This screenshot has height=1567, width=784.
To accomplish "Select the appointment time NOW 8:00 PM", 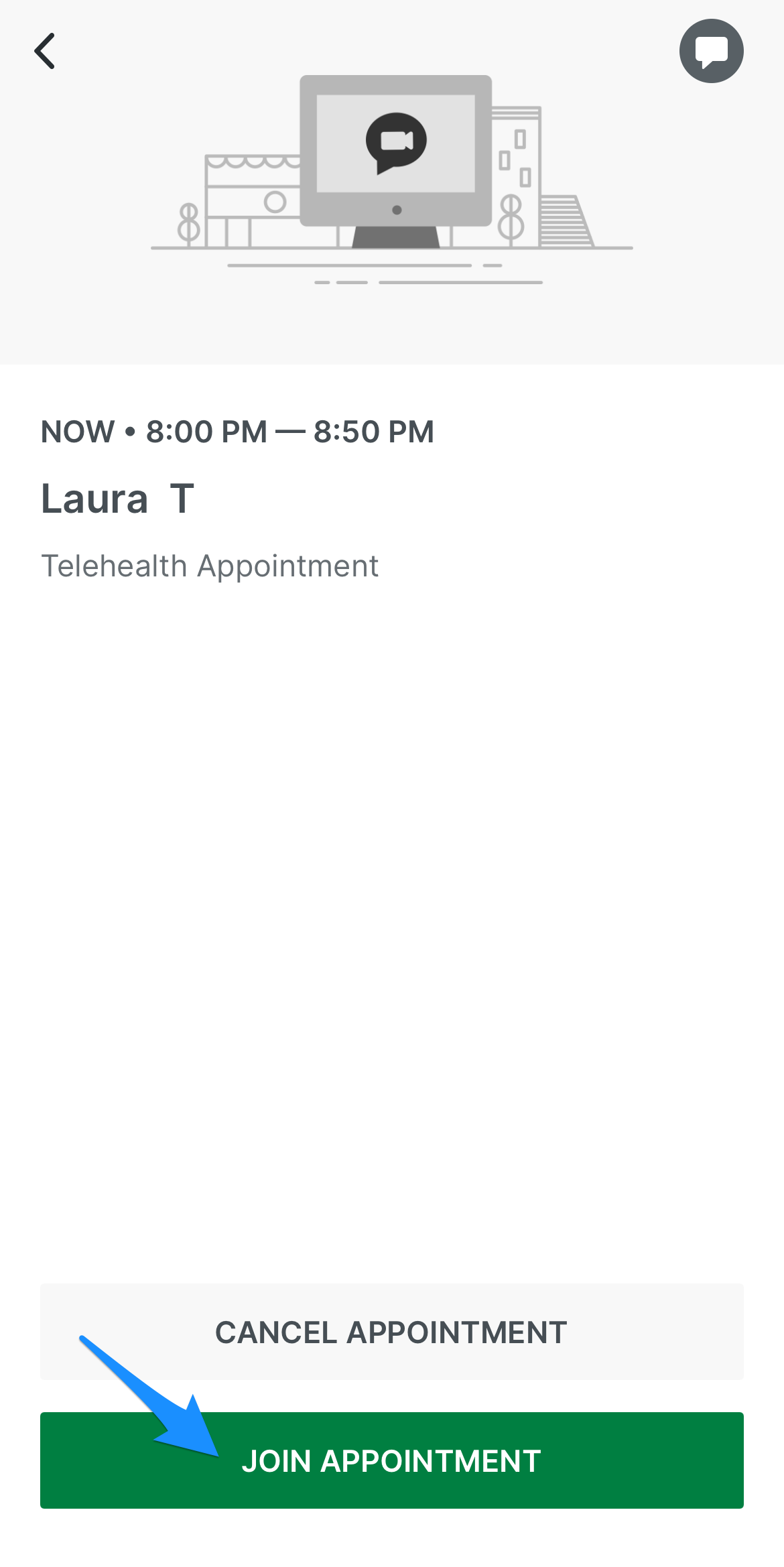I will [x=237, y=432].
